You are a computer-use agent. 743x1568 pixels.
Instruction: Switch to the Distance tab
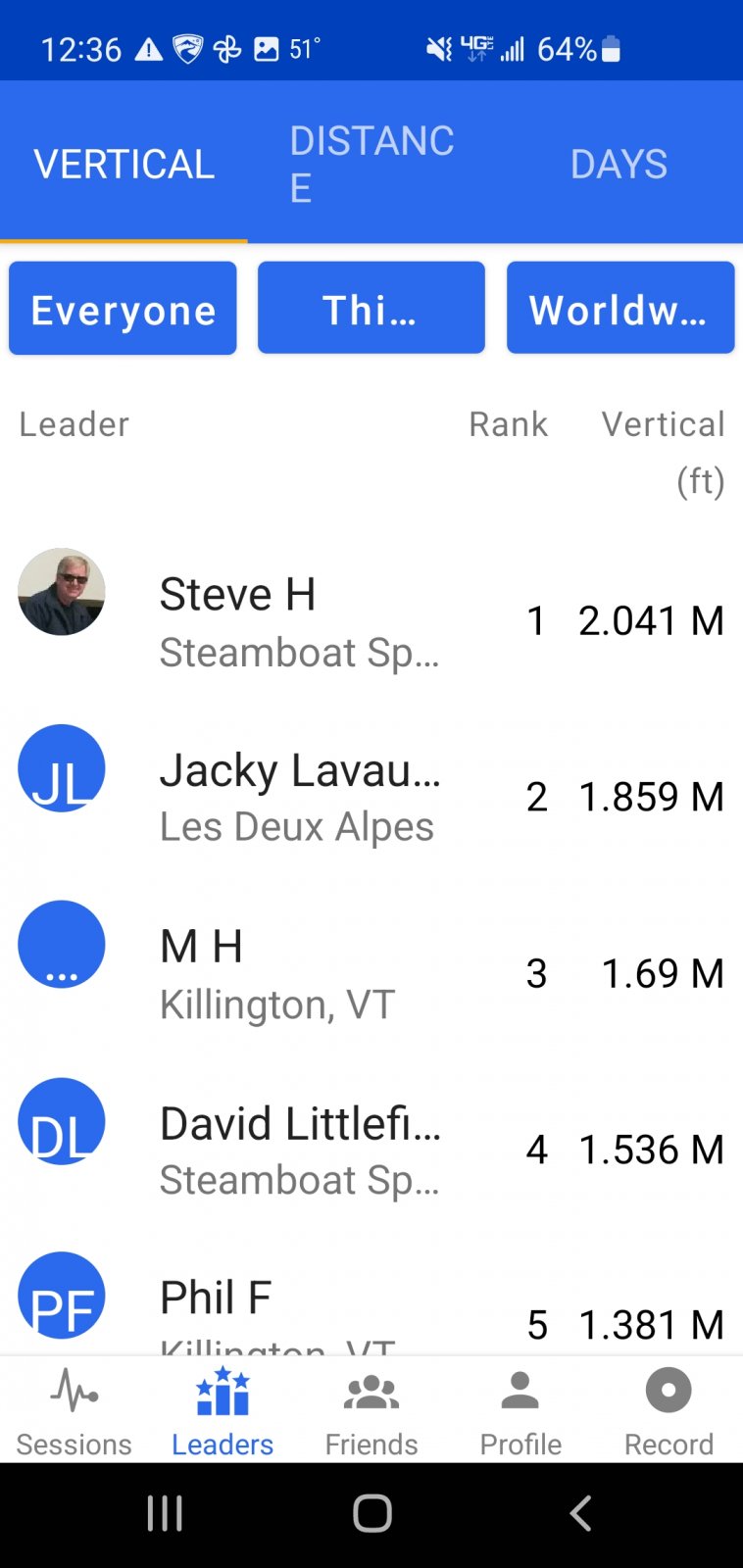[x=371, y=164]
